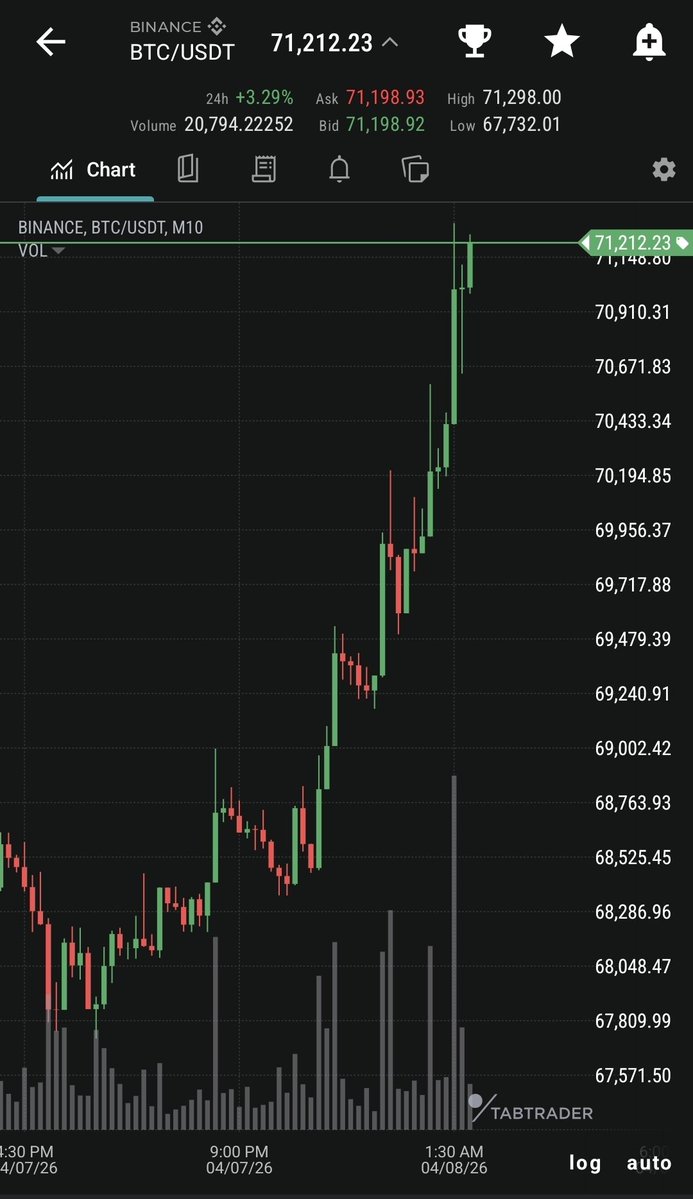This screenshot has height=1199, width=693.
Task: Toggle auto scale on the chart
Action: click(649, 1163)
